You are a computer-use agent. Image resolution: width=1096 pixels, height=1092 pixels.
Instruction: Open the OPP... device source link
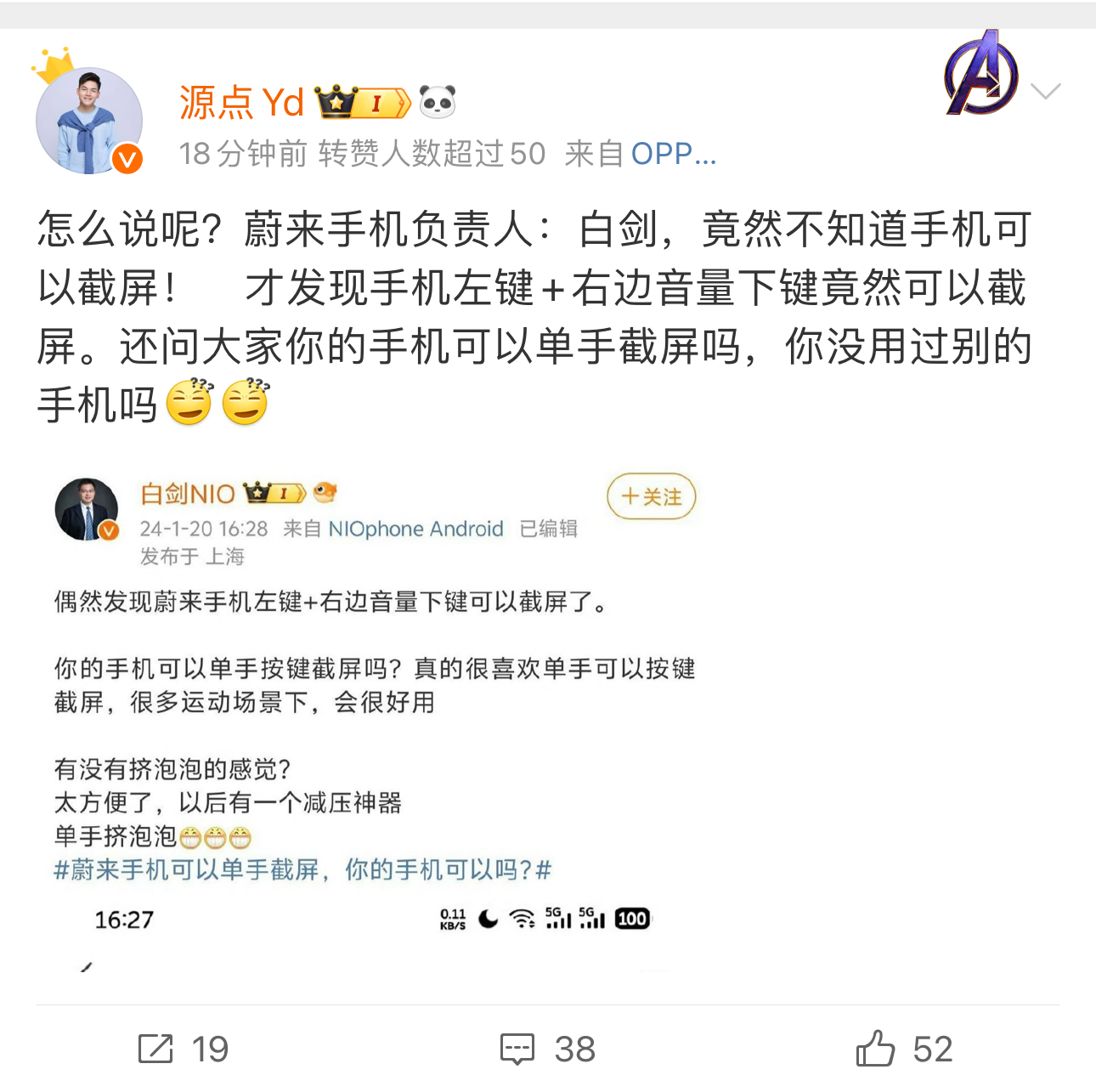point(673,154)
